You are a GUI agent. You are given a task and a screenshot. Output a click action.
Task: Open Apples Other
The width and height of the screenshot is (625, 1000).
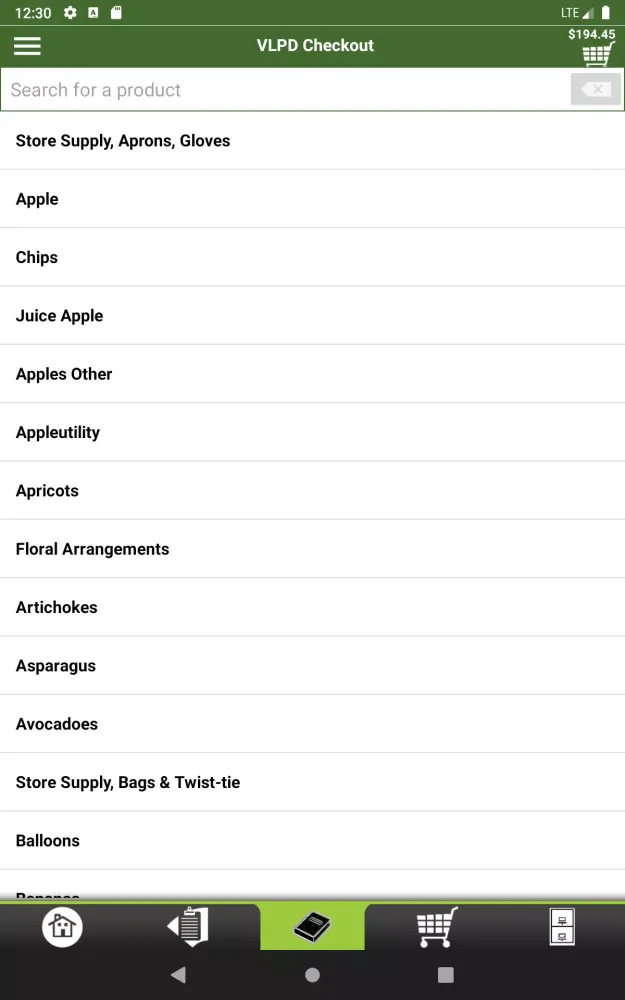[312, 374]
